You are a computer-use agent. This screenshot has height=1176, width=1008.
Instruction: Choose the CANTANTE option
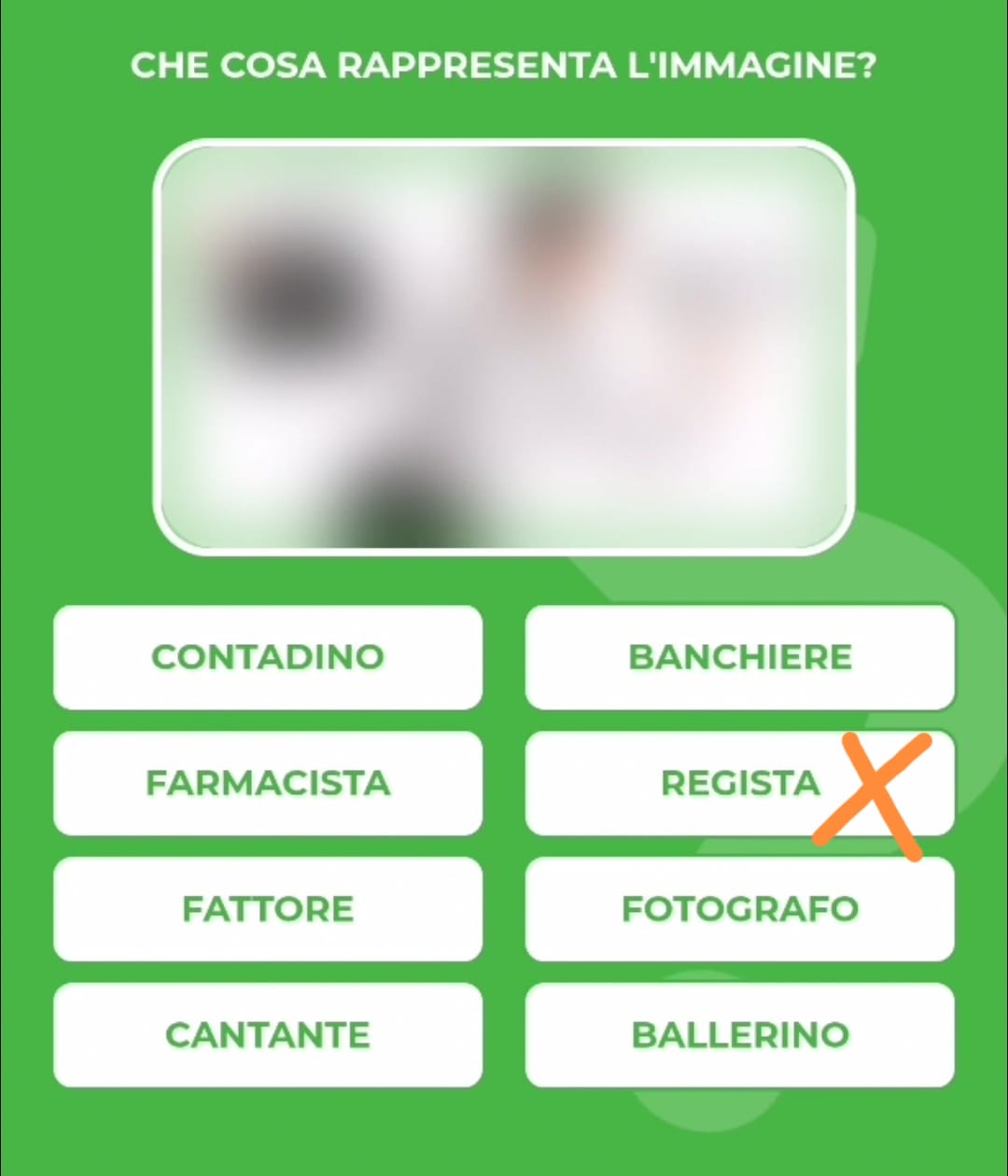pyautogui.click(x=268, y=1035)
